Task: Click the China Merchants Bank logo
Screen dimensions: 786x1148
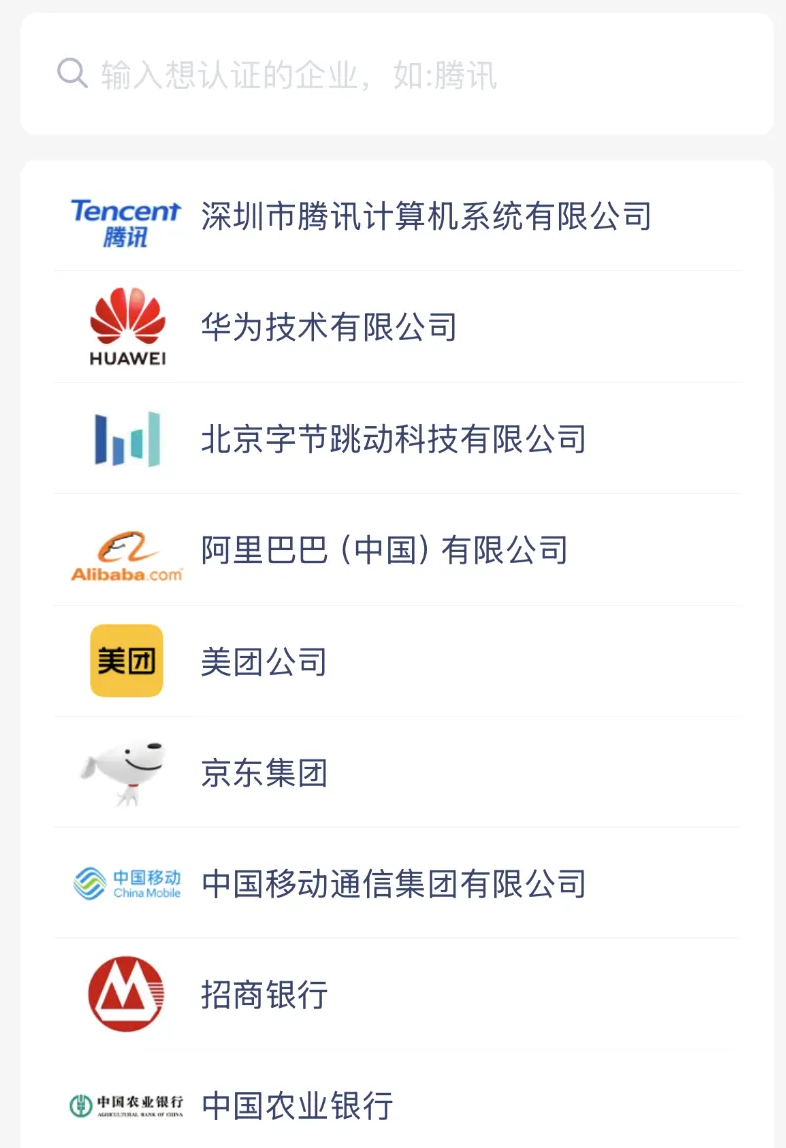Action: tap(124, 995)
